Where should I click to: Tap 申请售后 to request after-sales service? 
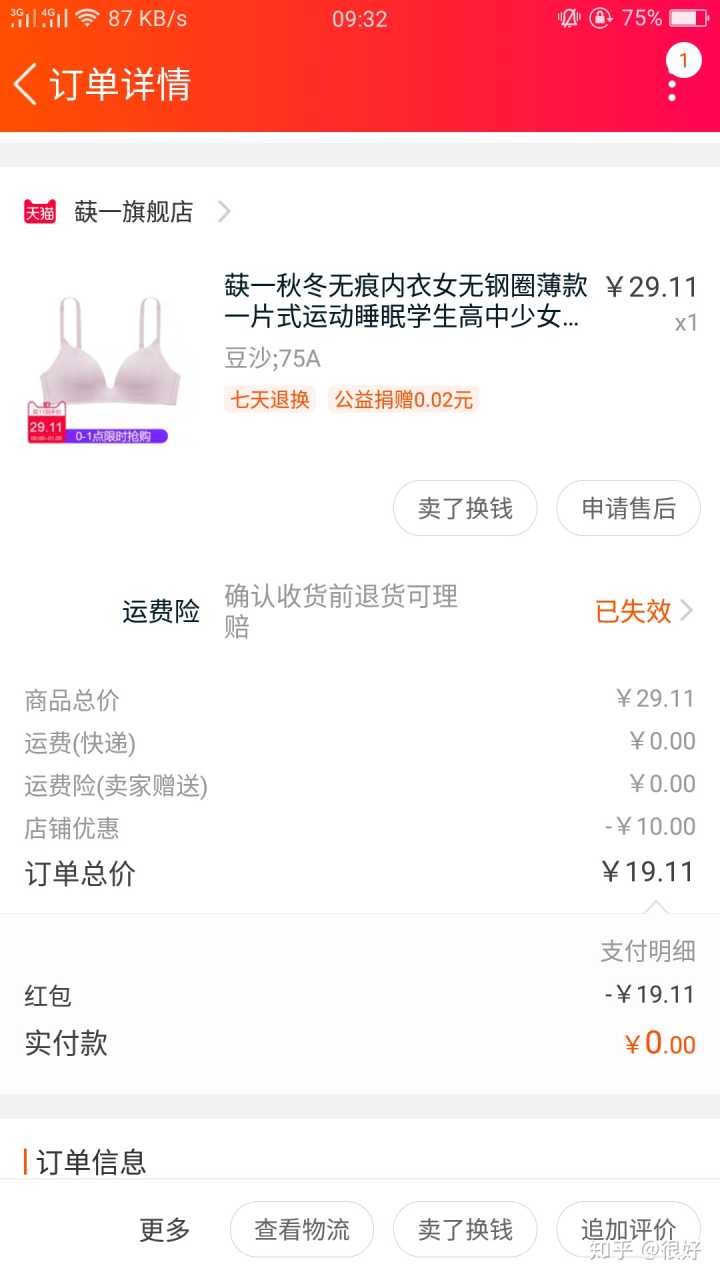[x=628, y=508]
